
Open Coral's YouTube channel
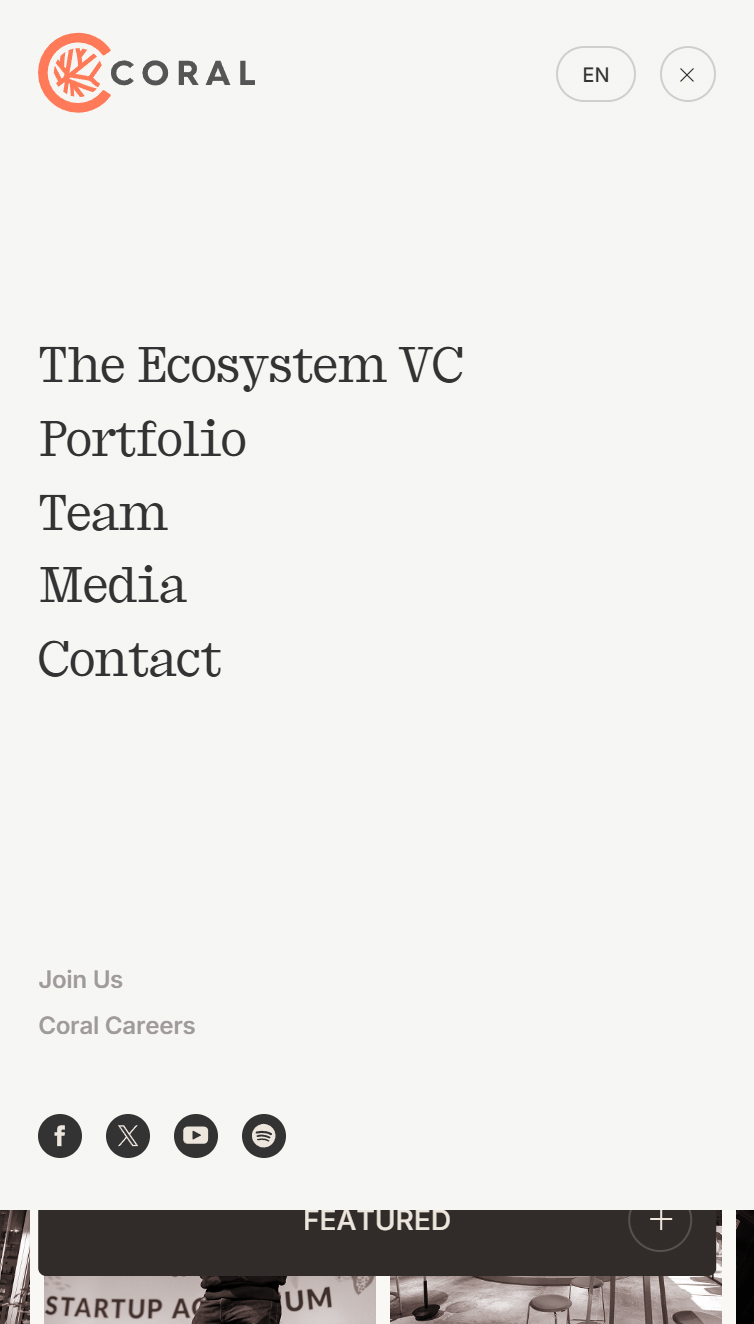coord(196,1136)
